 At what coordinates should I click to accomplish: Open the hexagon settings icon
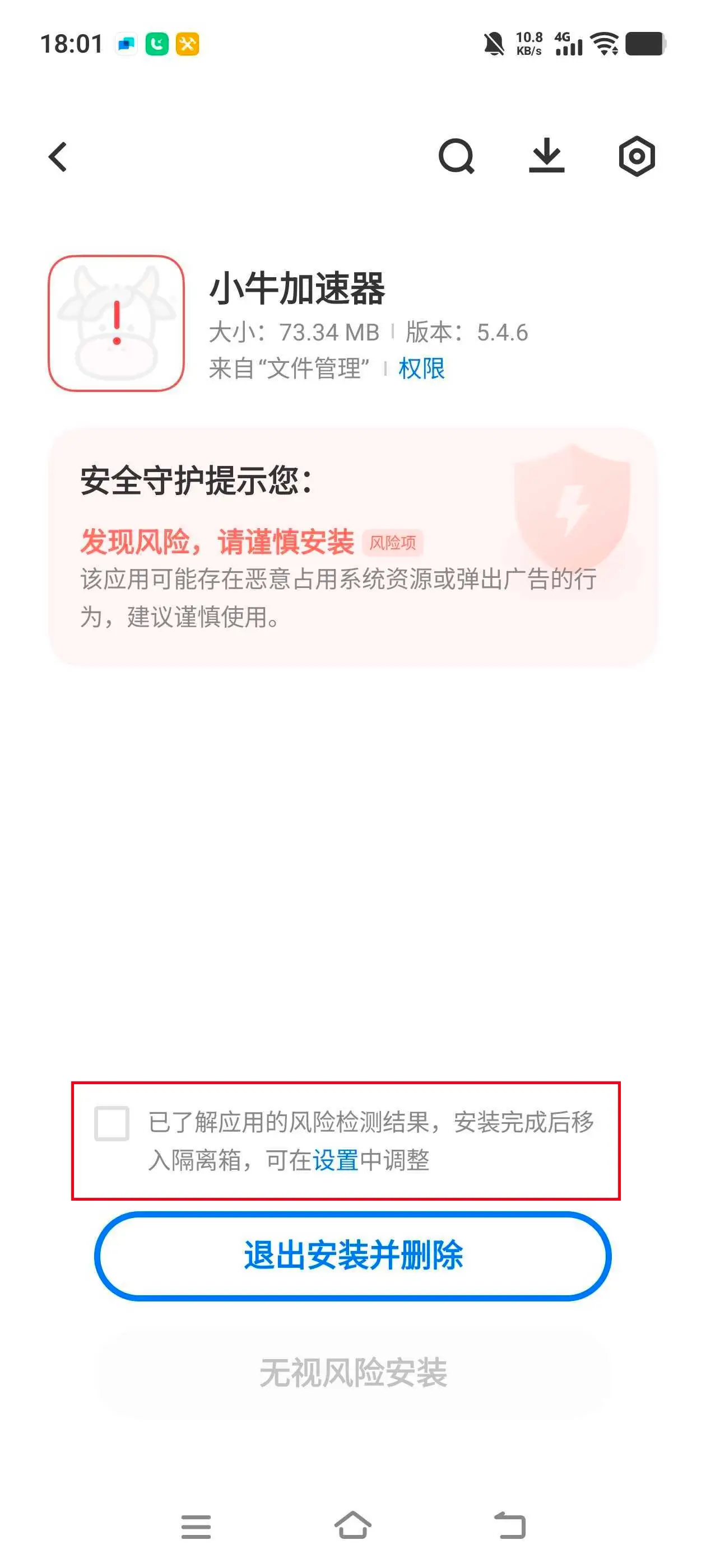pyautogui.click(x=637, y=156)
